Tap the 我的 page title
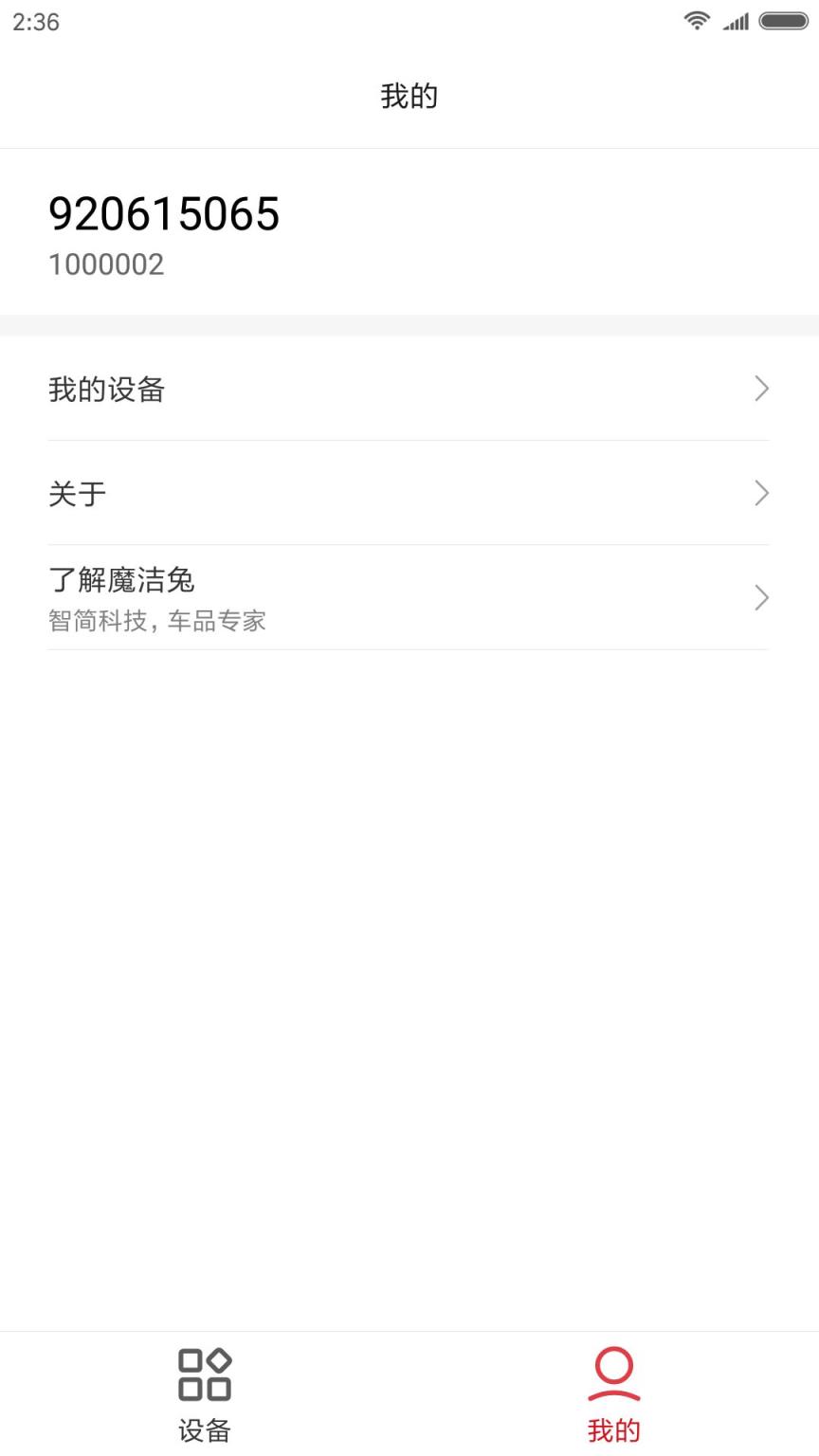 [409, 96]
